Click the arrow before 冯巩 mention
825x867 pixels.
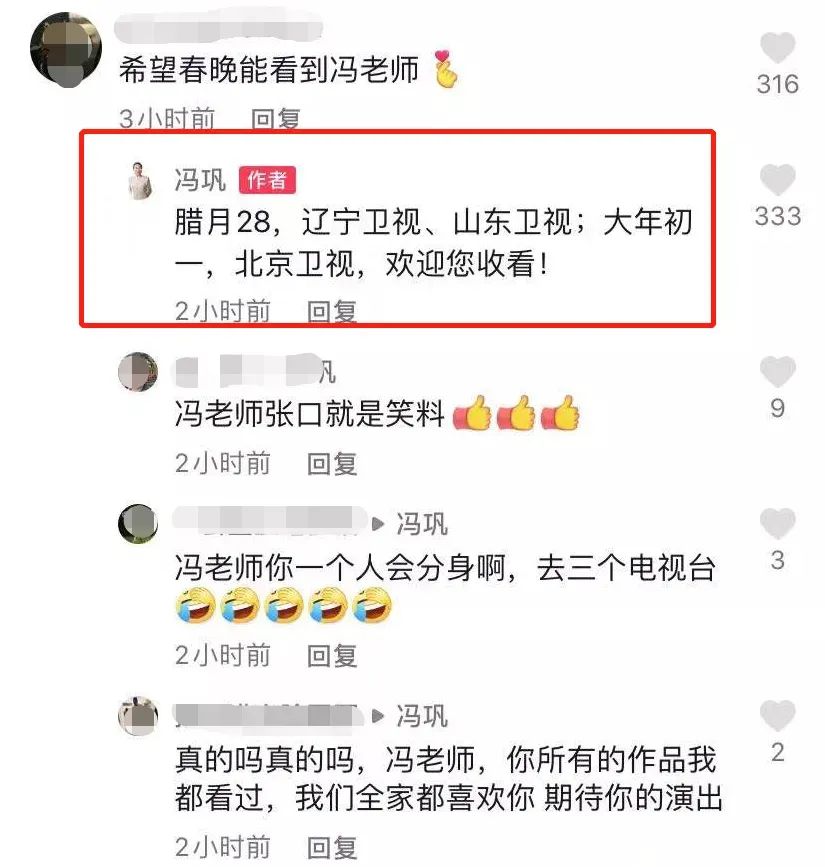tap(378, 521)
